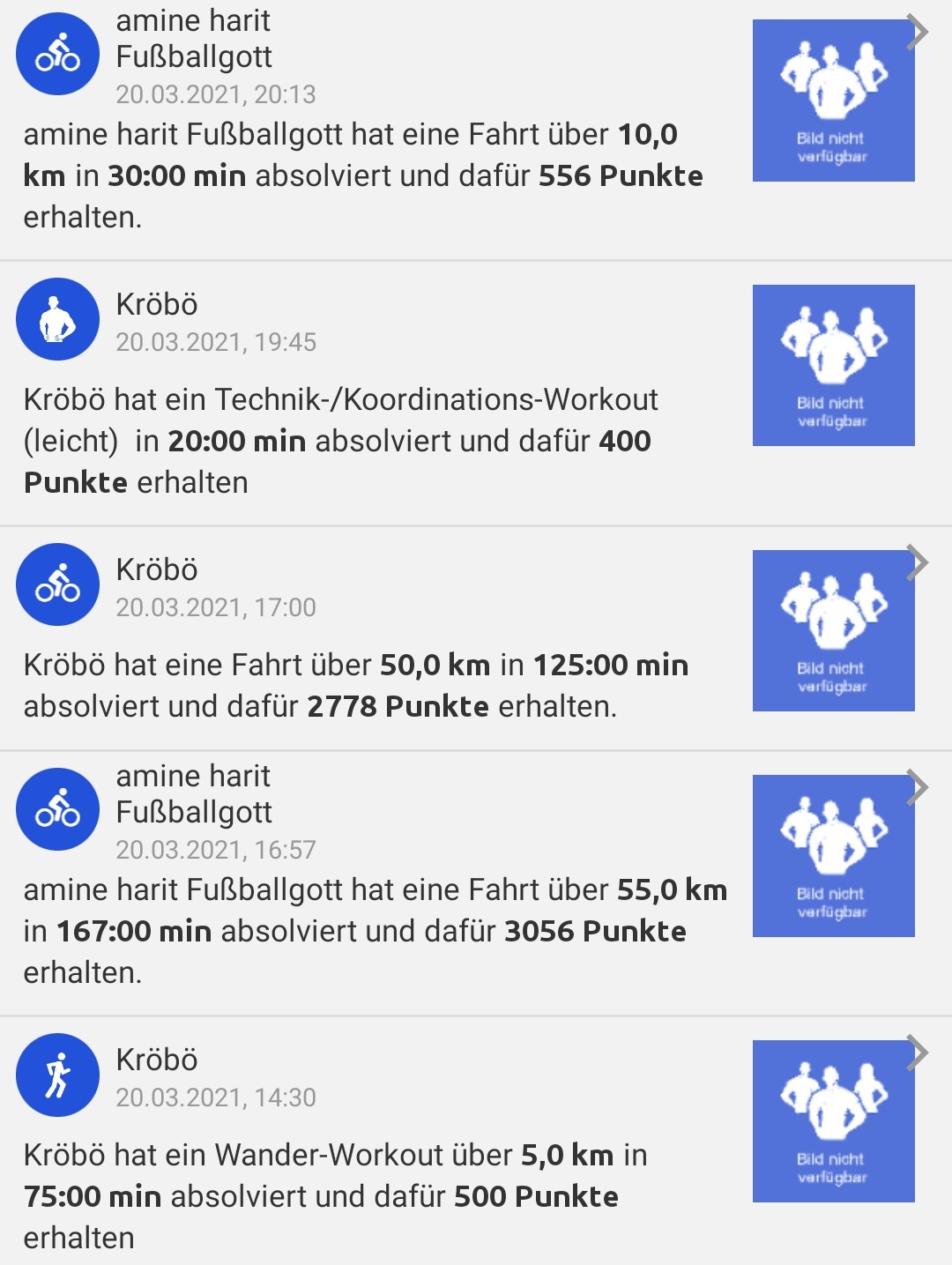The width and height of the screenshot is (952, 1265).
Task: Tap the placeholder image on Kröbö's Wander-Workout
Action: click(833, 1120)
